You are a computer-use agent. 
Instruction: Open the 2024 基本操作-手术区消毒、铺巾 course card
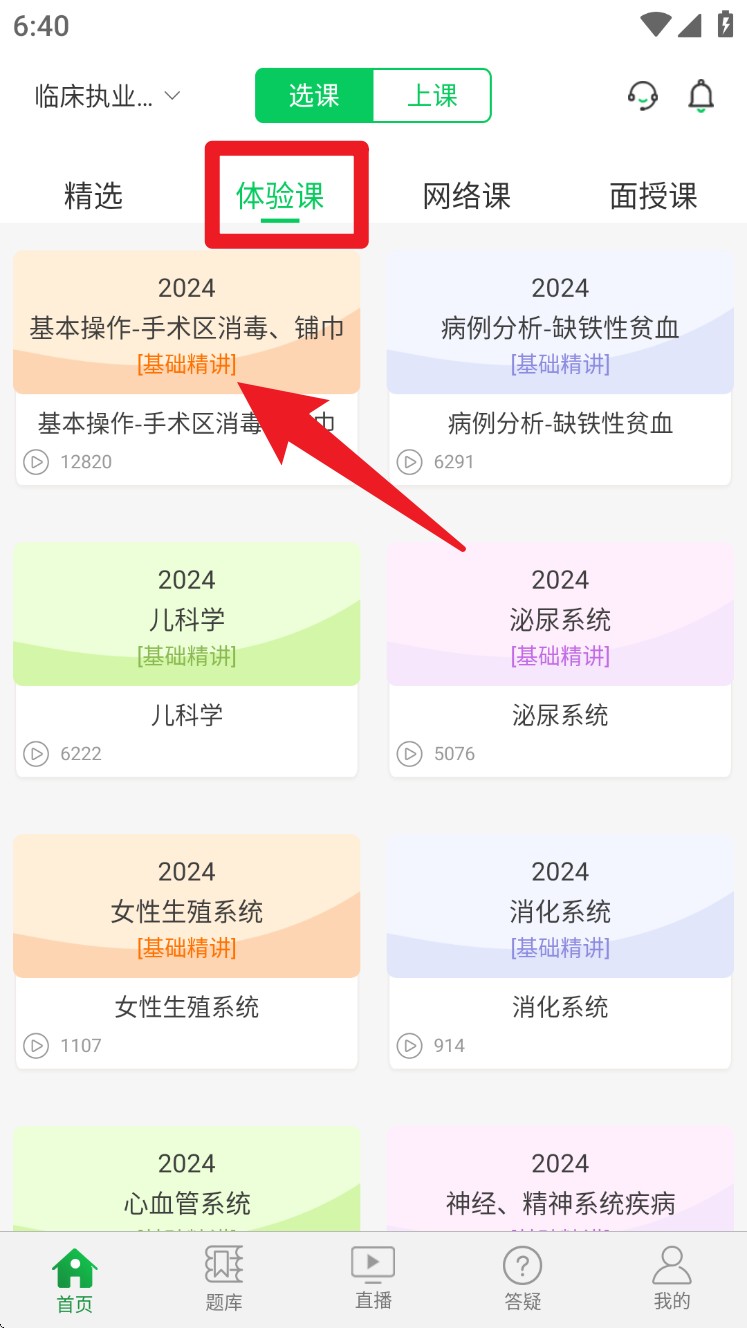point(186,322)
